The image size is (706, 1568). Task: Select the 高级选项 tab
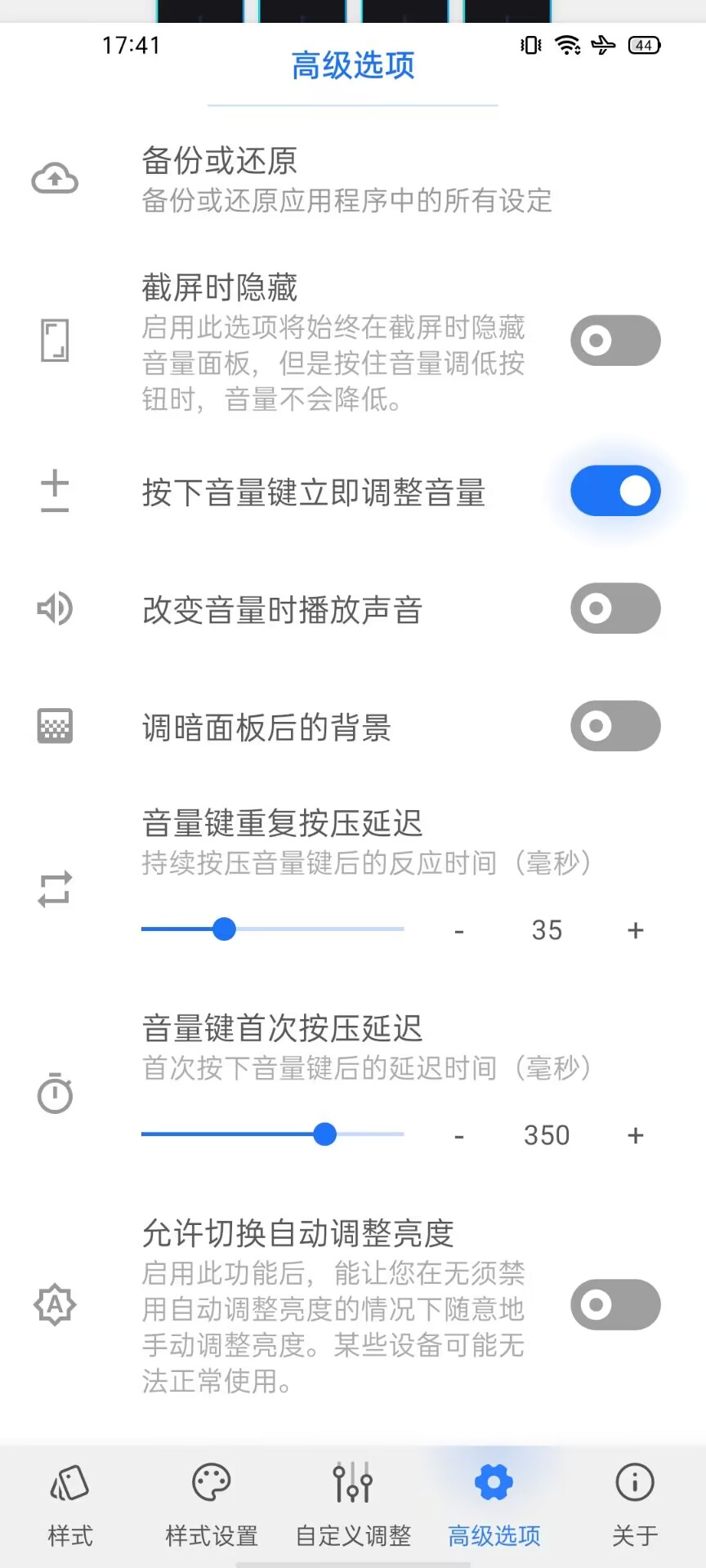(x=494, y=1504)
